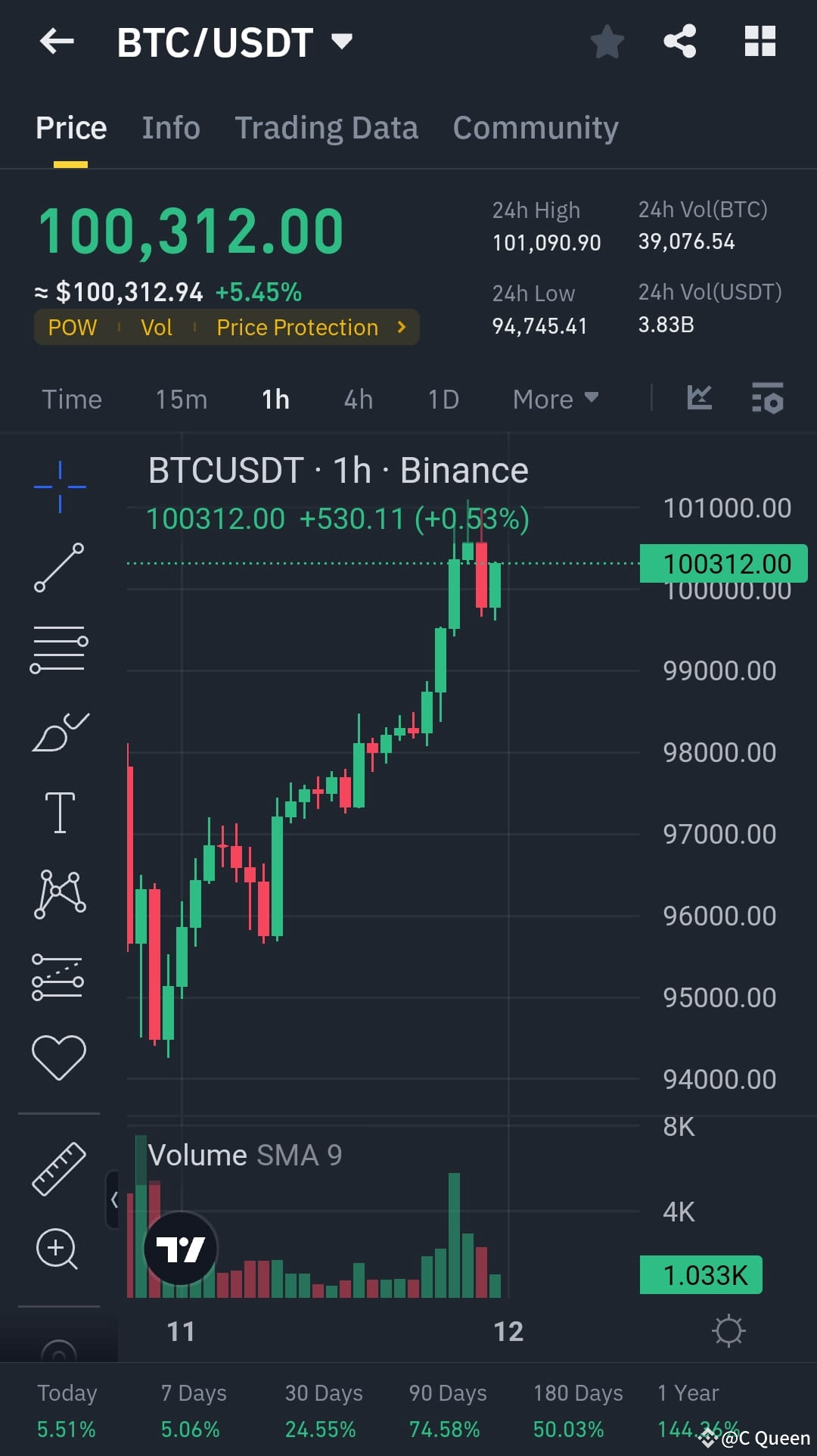Select the text annotation tool

pos(59,811)
